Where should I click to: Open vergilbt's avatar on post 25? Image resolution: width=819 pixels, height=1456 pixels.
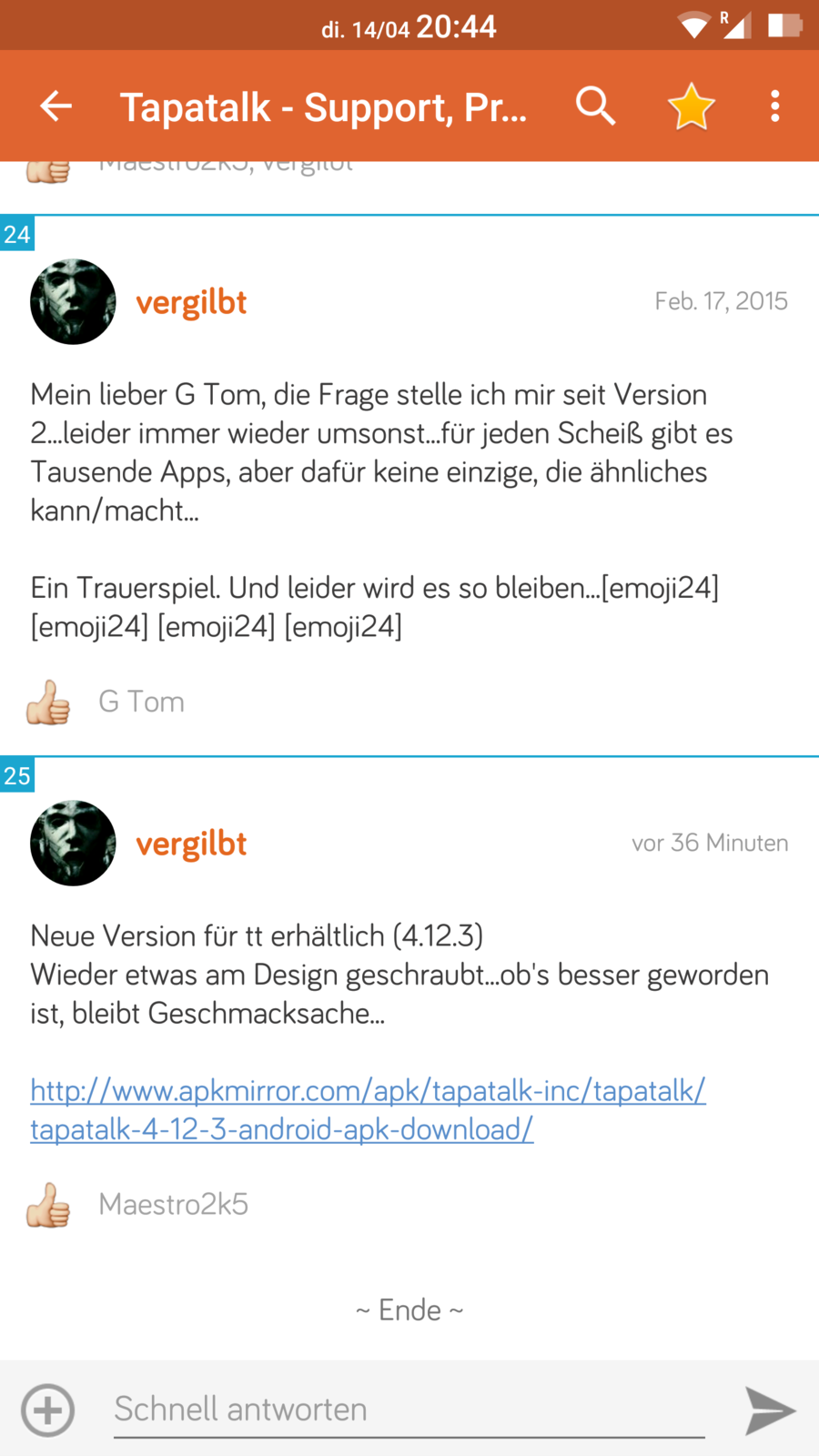(73, 843)
